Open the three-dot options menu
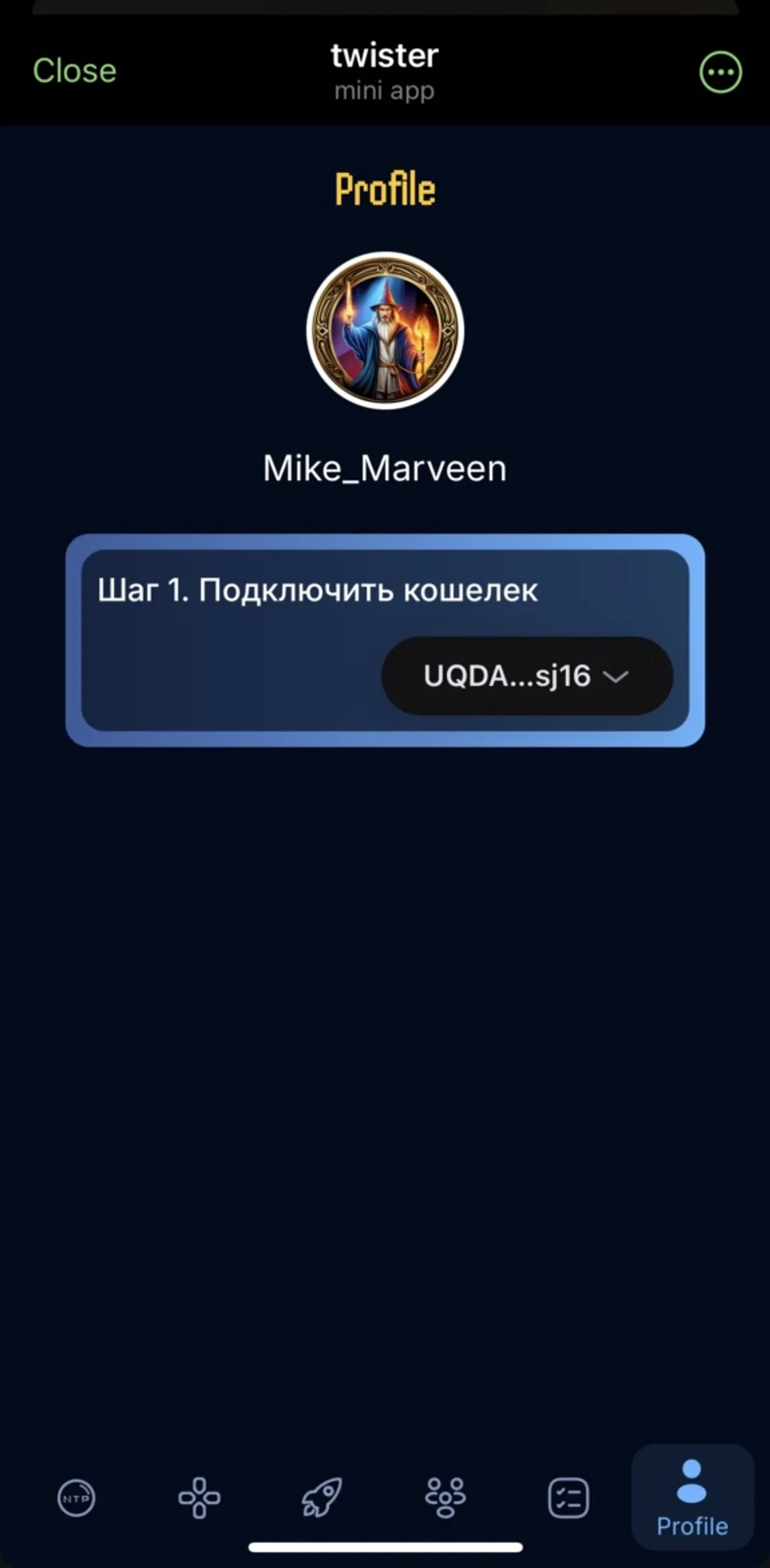 720,72
